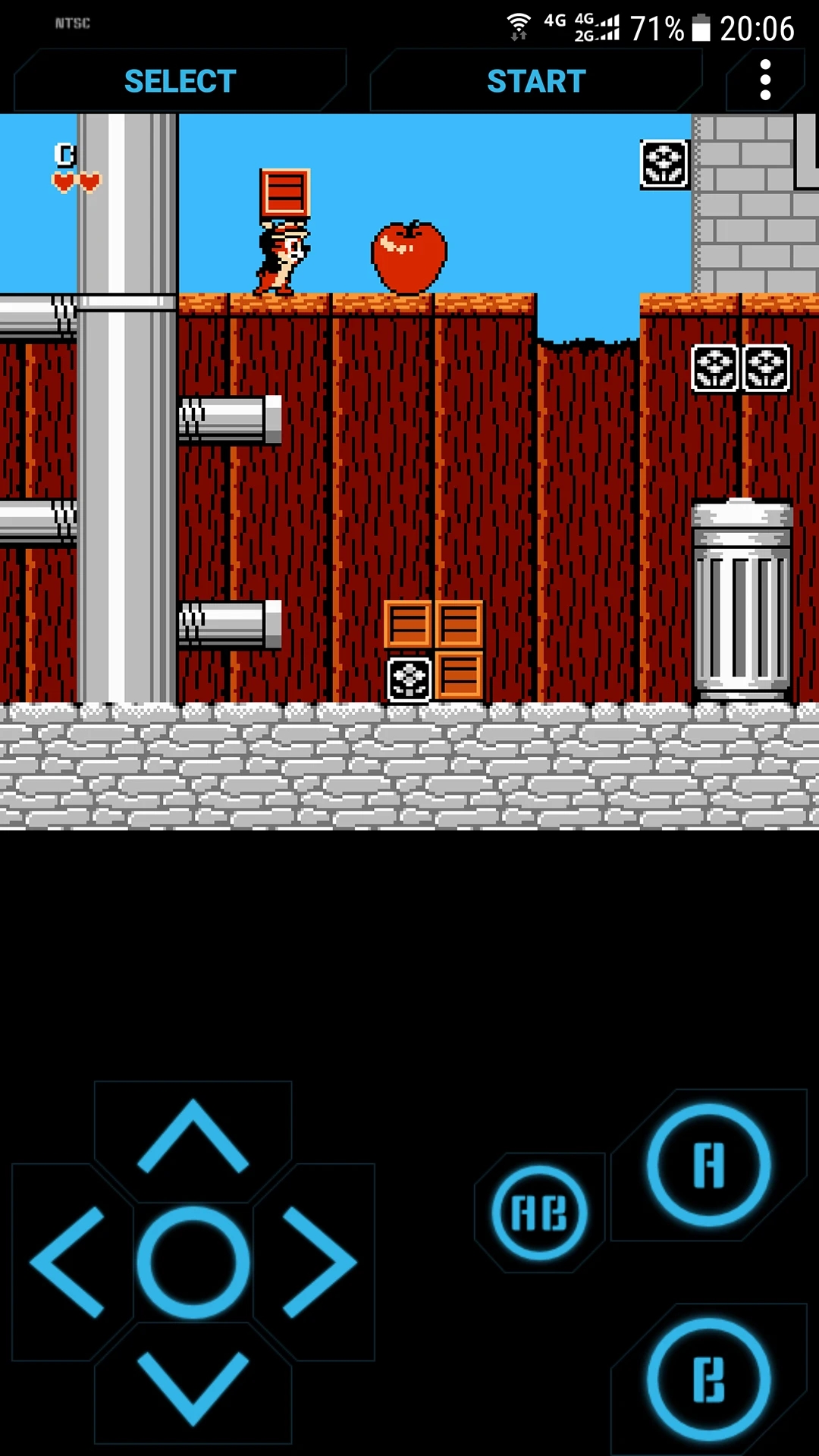Tap the D-pad left arrow
The image size is (819, 1456).
[68, 1262]
